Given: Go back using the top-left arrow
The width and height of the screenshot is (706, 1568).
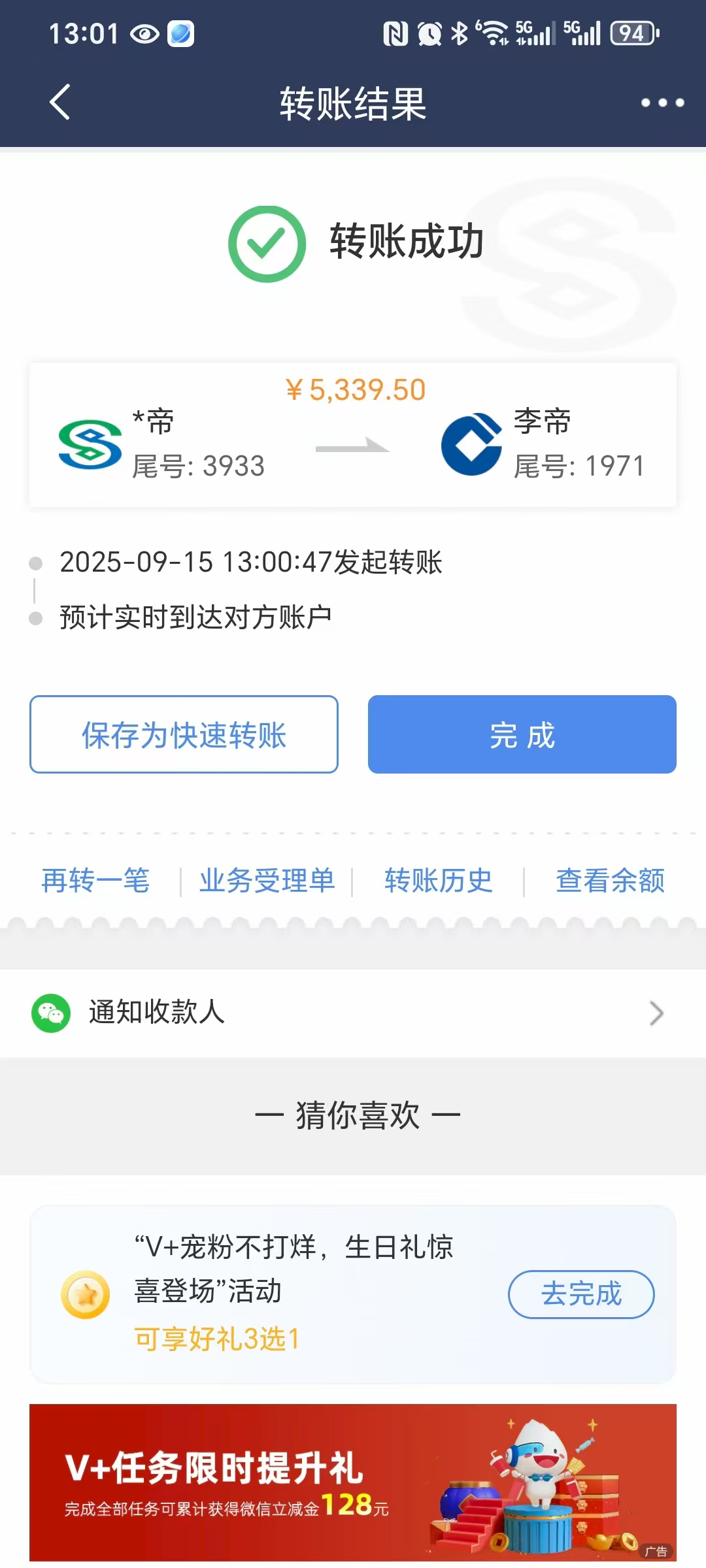Looking at the screenshot, I should coord(60,103).
